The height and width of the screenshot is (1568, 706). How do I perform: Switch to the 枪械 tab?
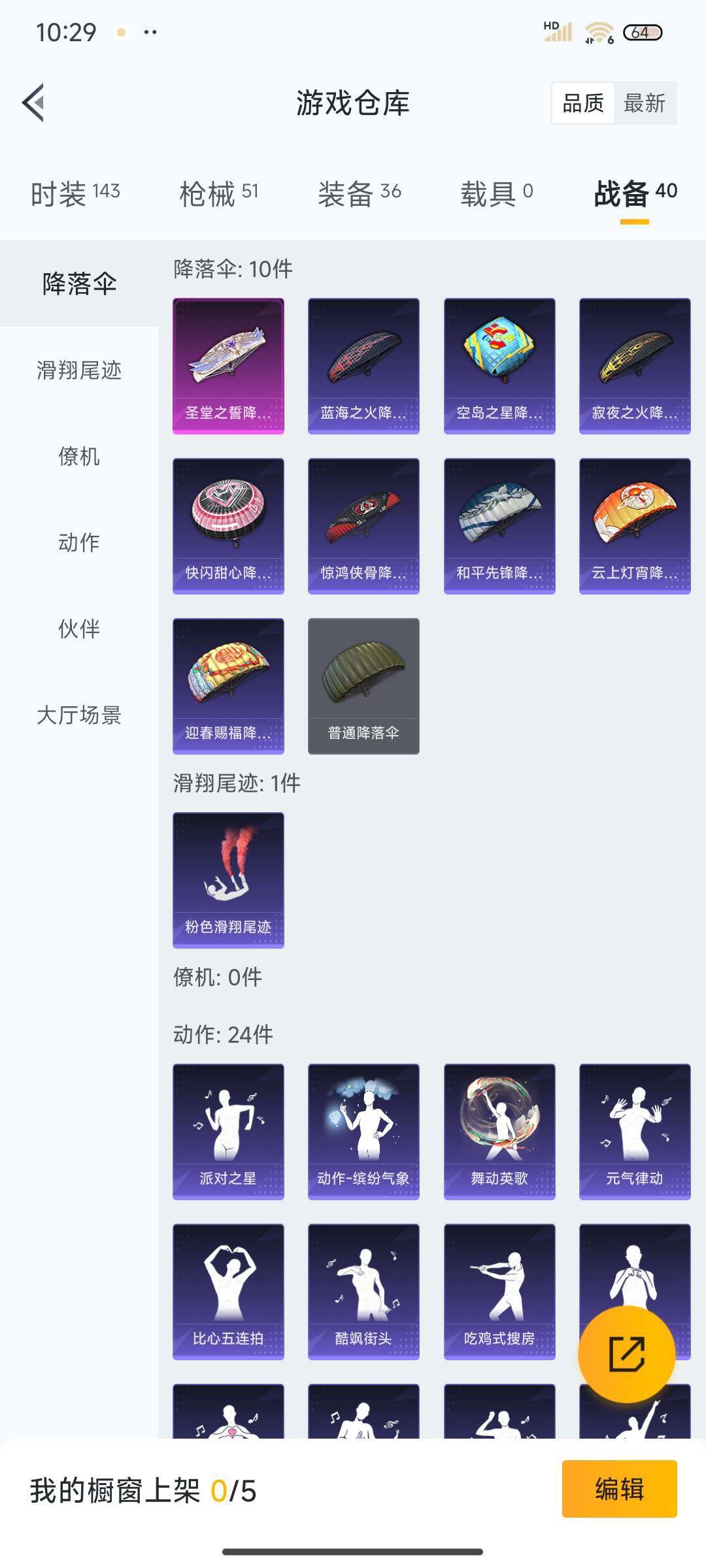219,194
